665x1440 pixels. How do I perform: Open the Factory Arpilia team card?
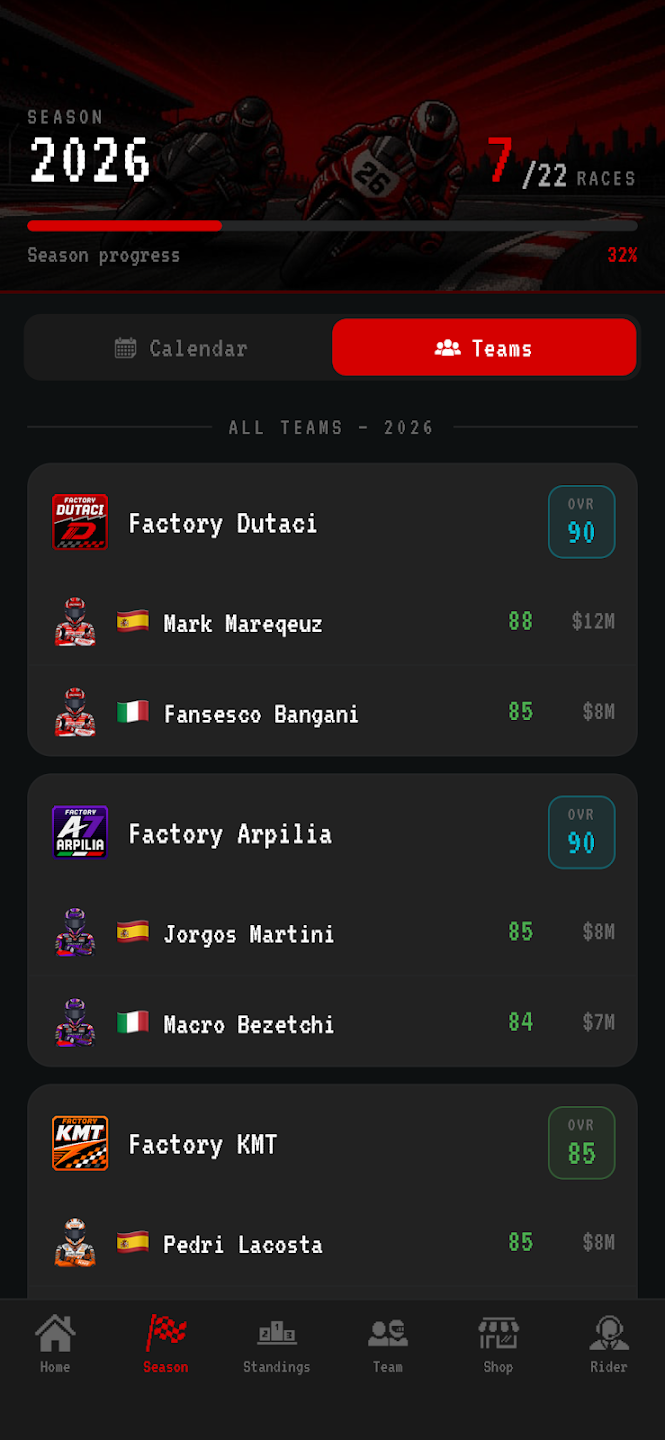(332, 833)
